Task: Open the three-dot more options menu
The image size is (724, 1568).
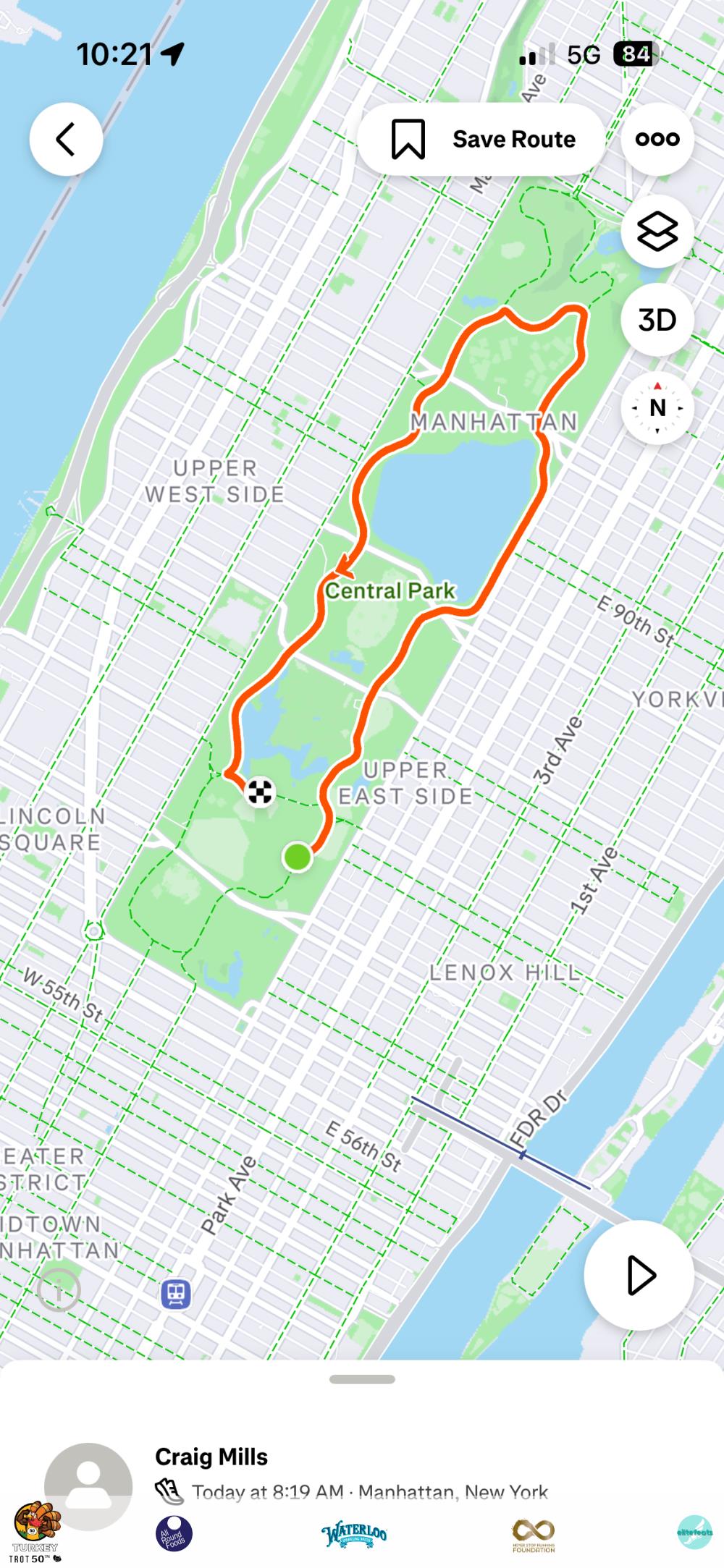Action: [x=657, y=139]
